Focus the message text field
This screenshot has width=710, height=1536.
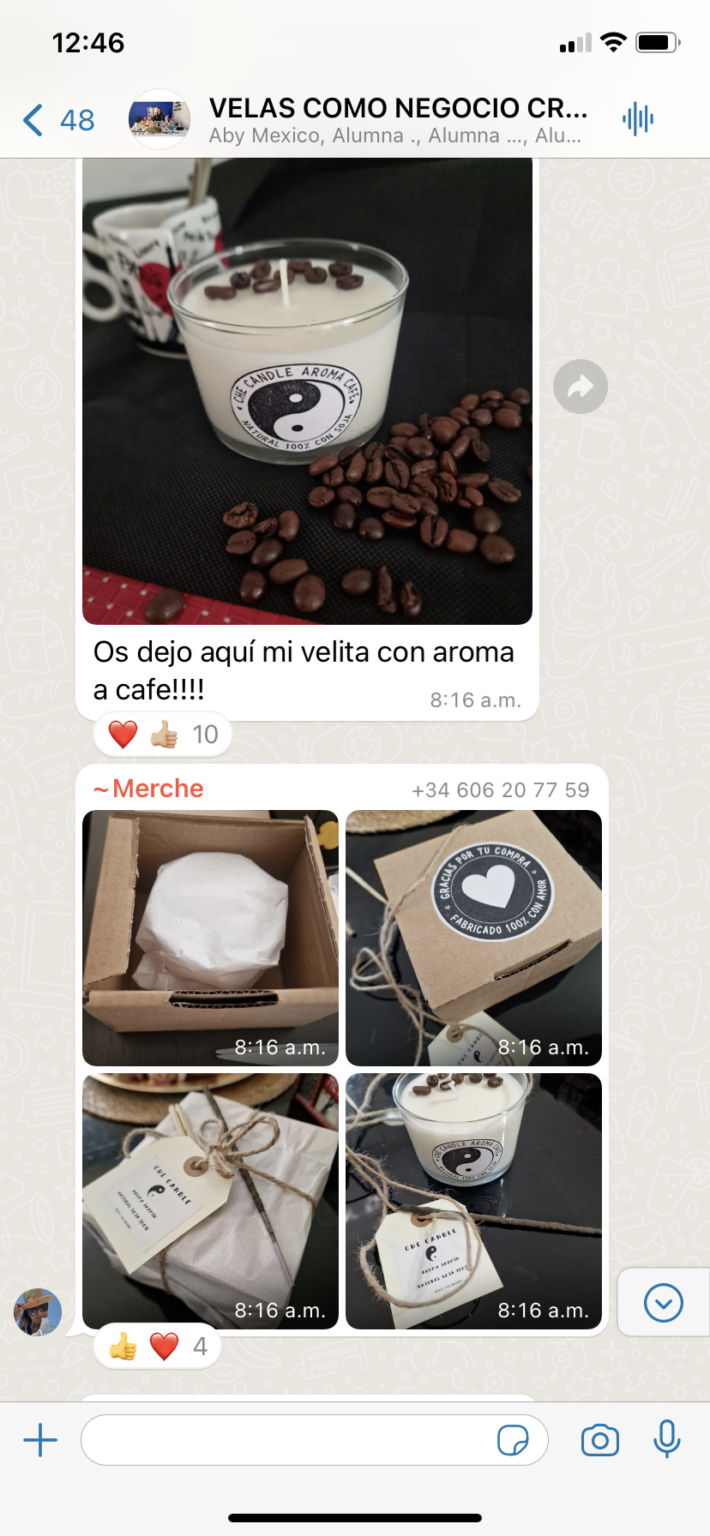tap(290, 1441)
